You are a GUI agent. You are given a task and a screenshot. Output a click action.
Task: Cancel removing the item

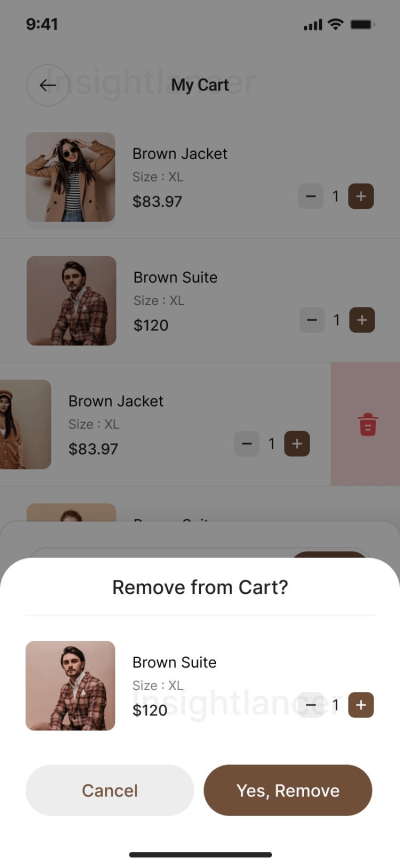109,790
